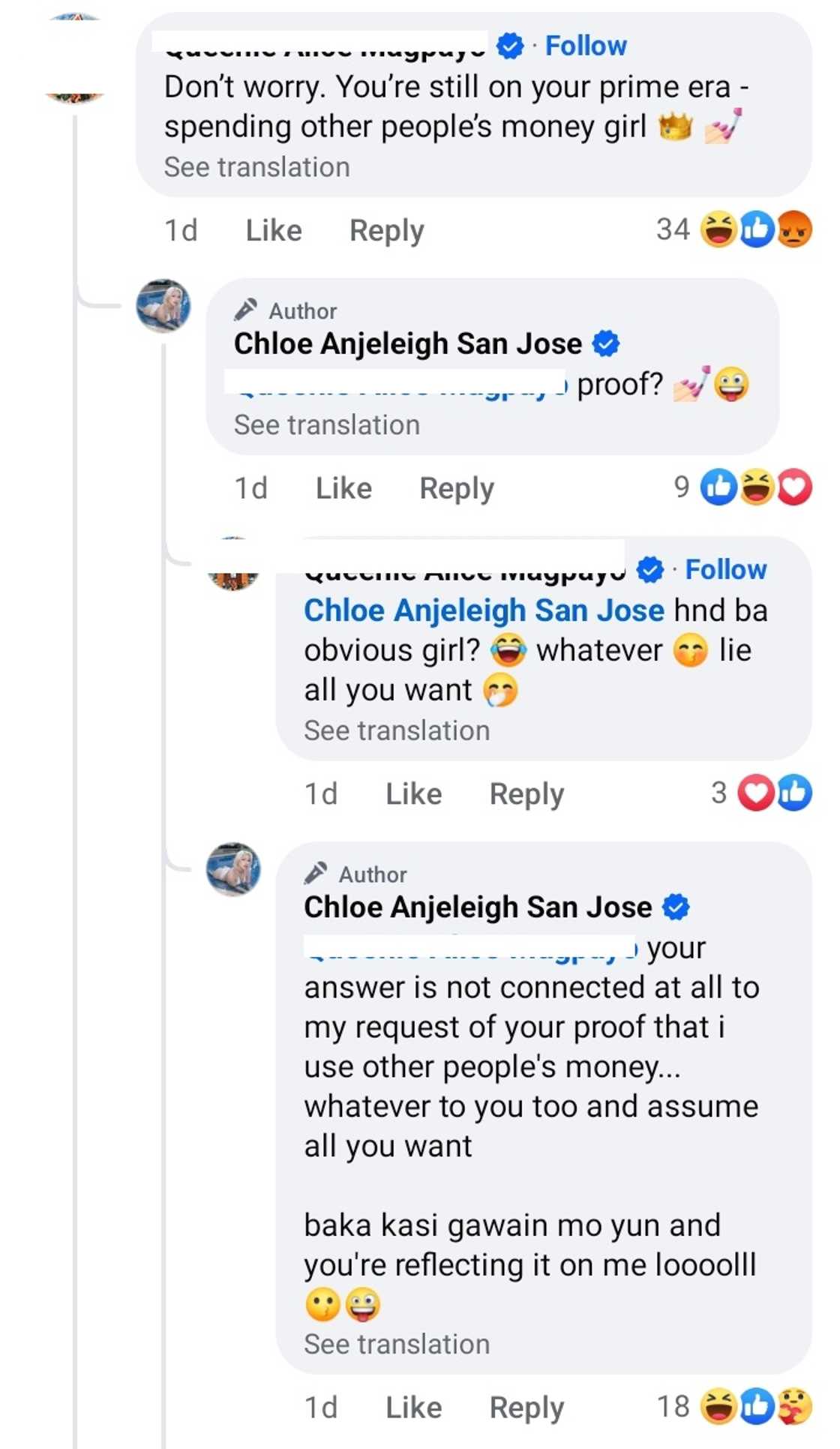This screenshot has height=1449, width=840.
Task: Follow the commenter on the 'prime era' comment
Action: 585,46
